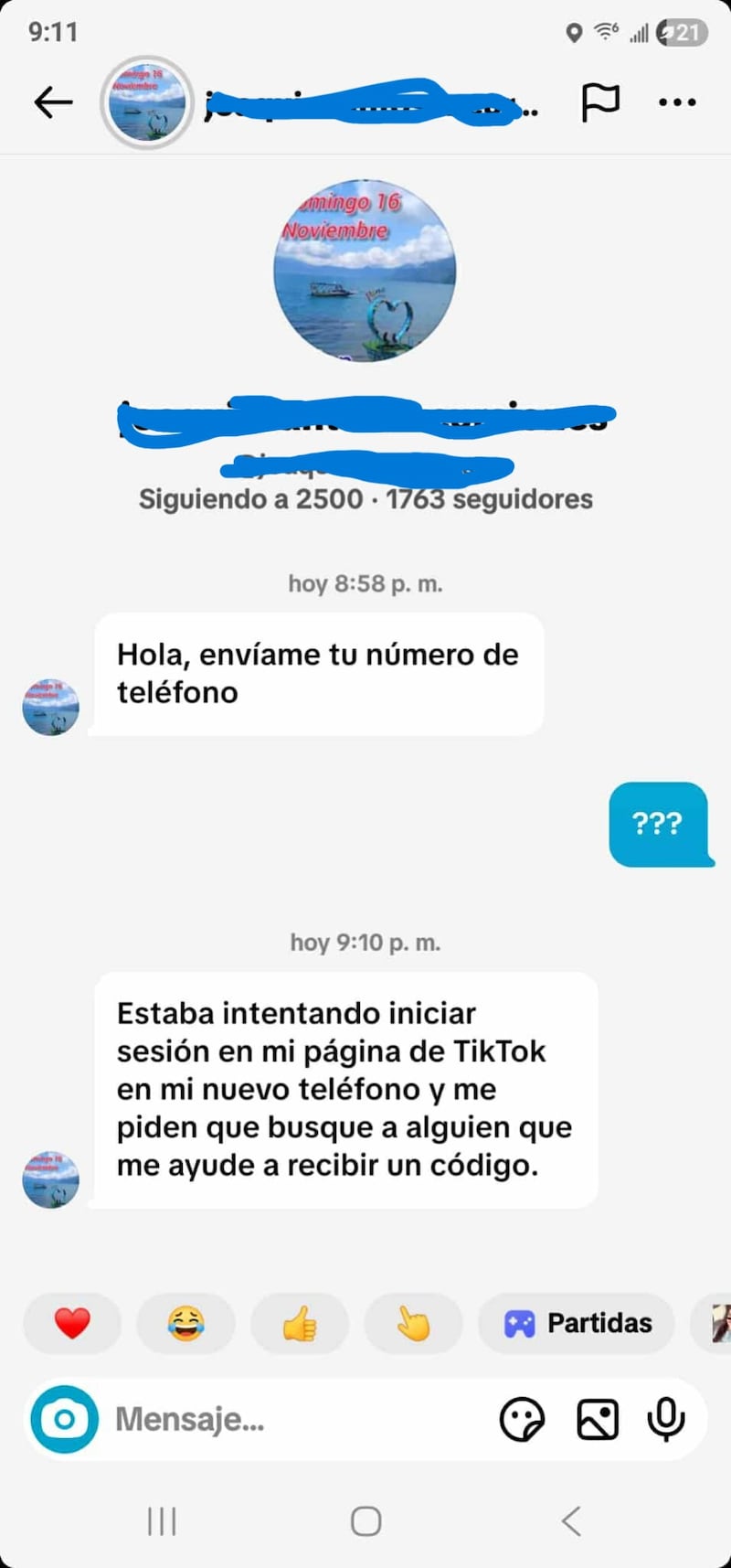Image resolution: width=731 pixels, height=1568 pixels.
Task: Open the sticker picker icon
Action: coord(522,1420)
